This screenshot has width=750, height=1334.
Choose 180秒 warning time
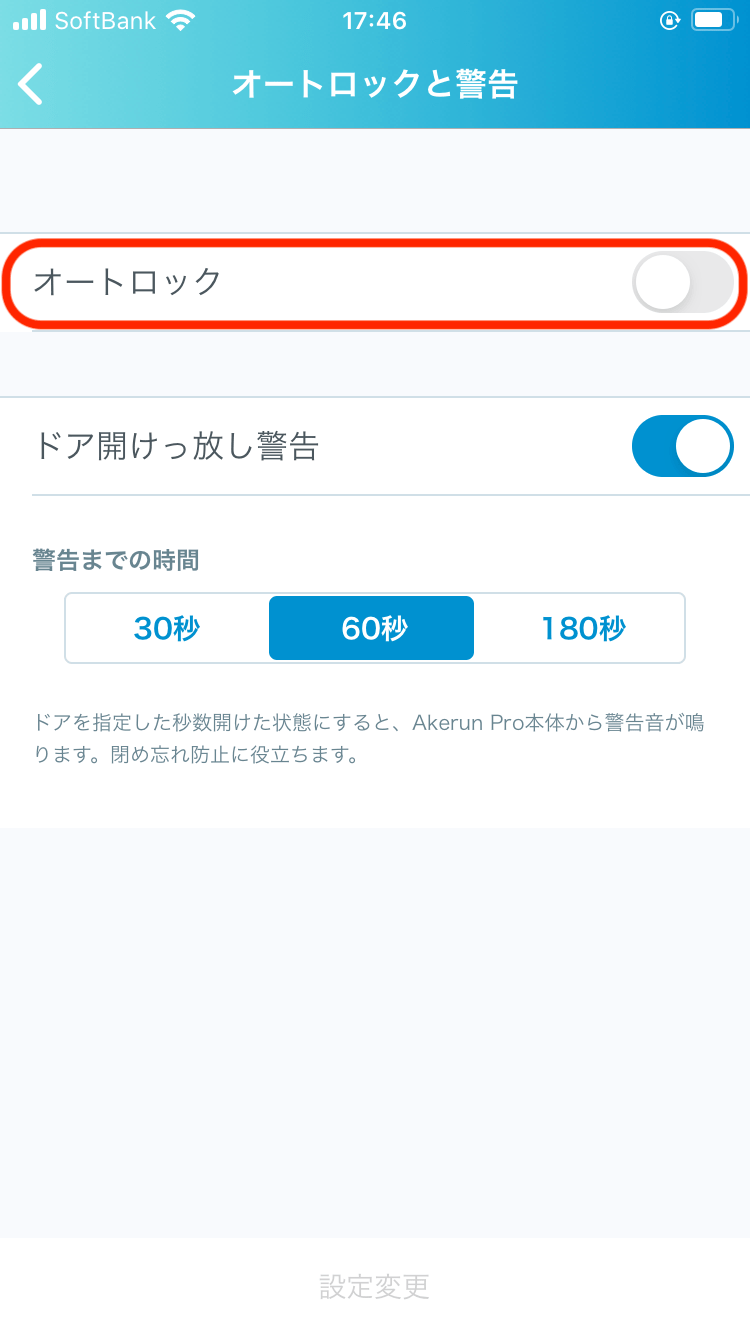point(582,628)
